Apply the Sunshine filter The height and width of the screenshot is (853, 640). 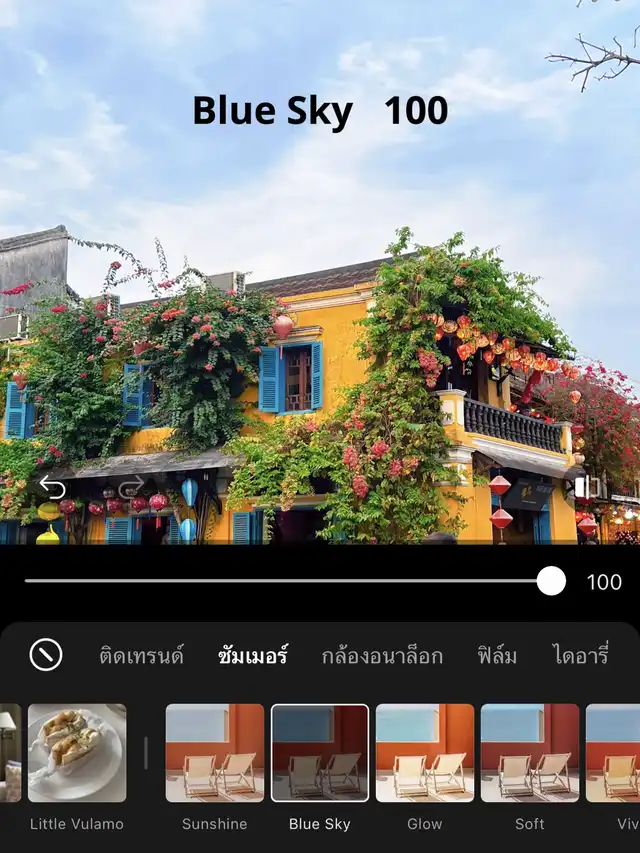215,753
